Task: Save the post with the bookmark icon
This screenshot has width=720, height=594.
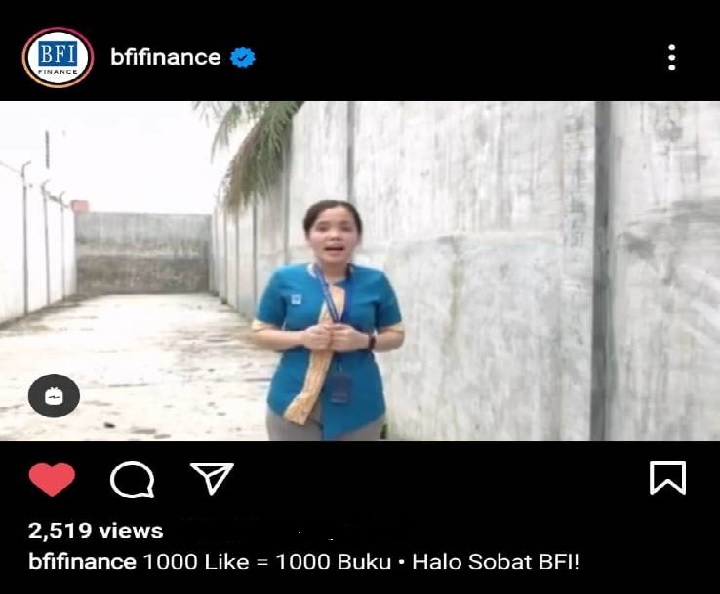Action: 667,478
